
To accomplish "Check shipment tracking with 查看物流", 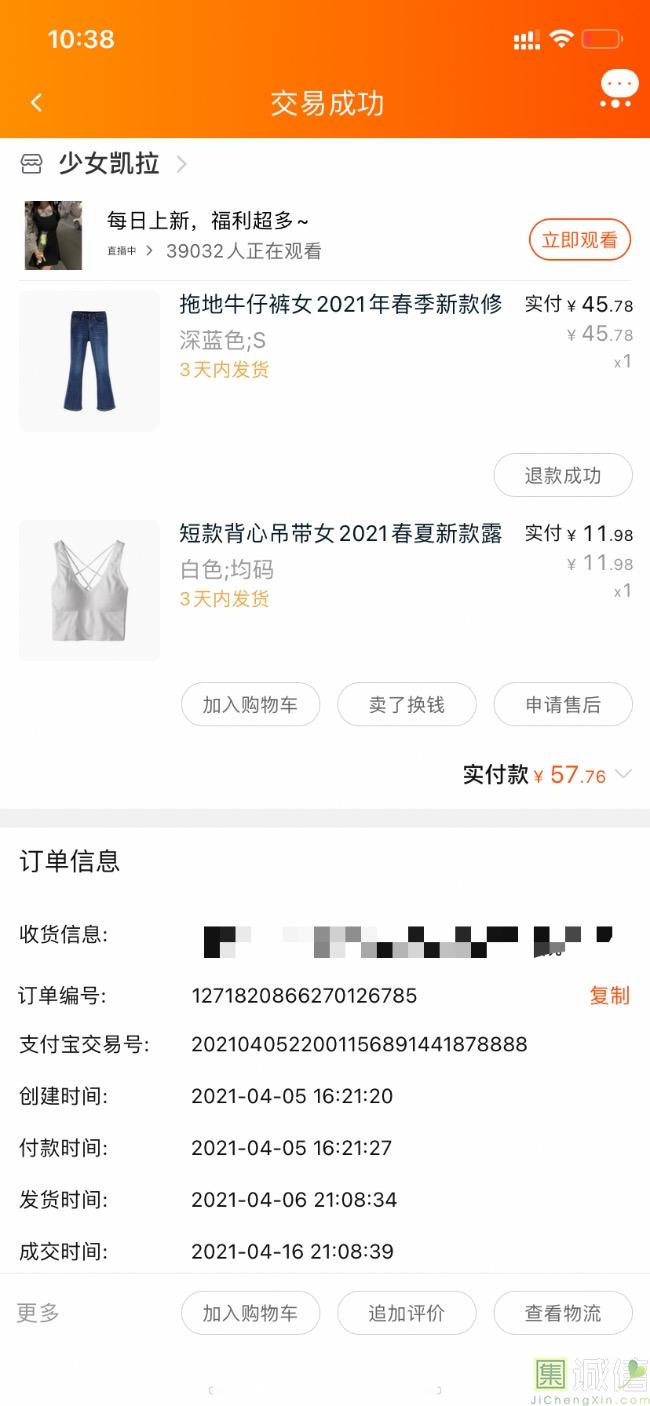I will 562,1313.
